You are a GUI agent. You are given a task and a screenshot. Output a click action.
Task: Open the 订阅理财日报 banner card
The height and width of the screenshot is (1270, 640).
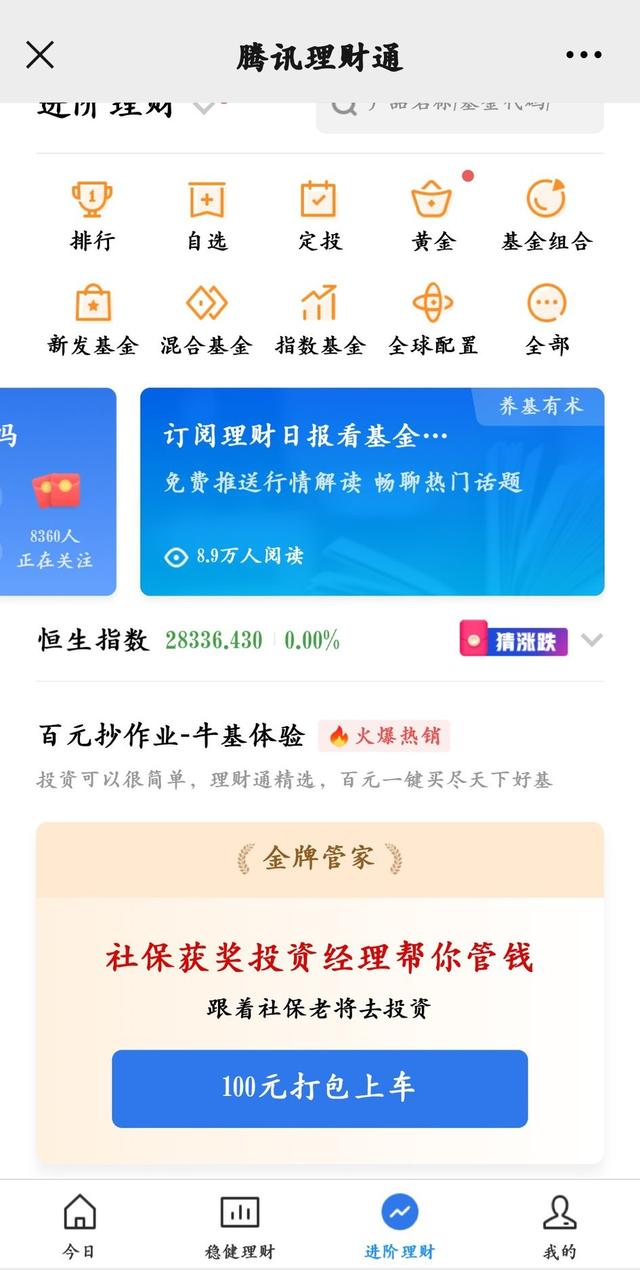(x=372, y=491)
